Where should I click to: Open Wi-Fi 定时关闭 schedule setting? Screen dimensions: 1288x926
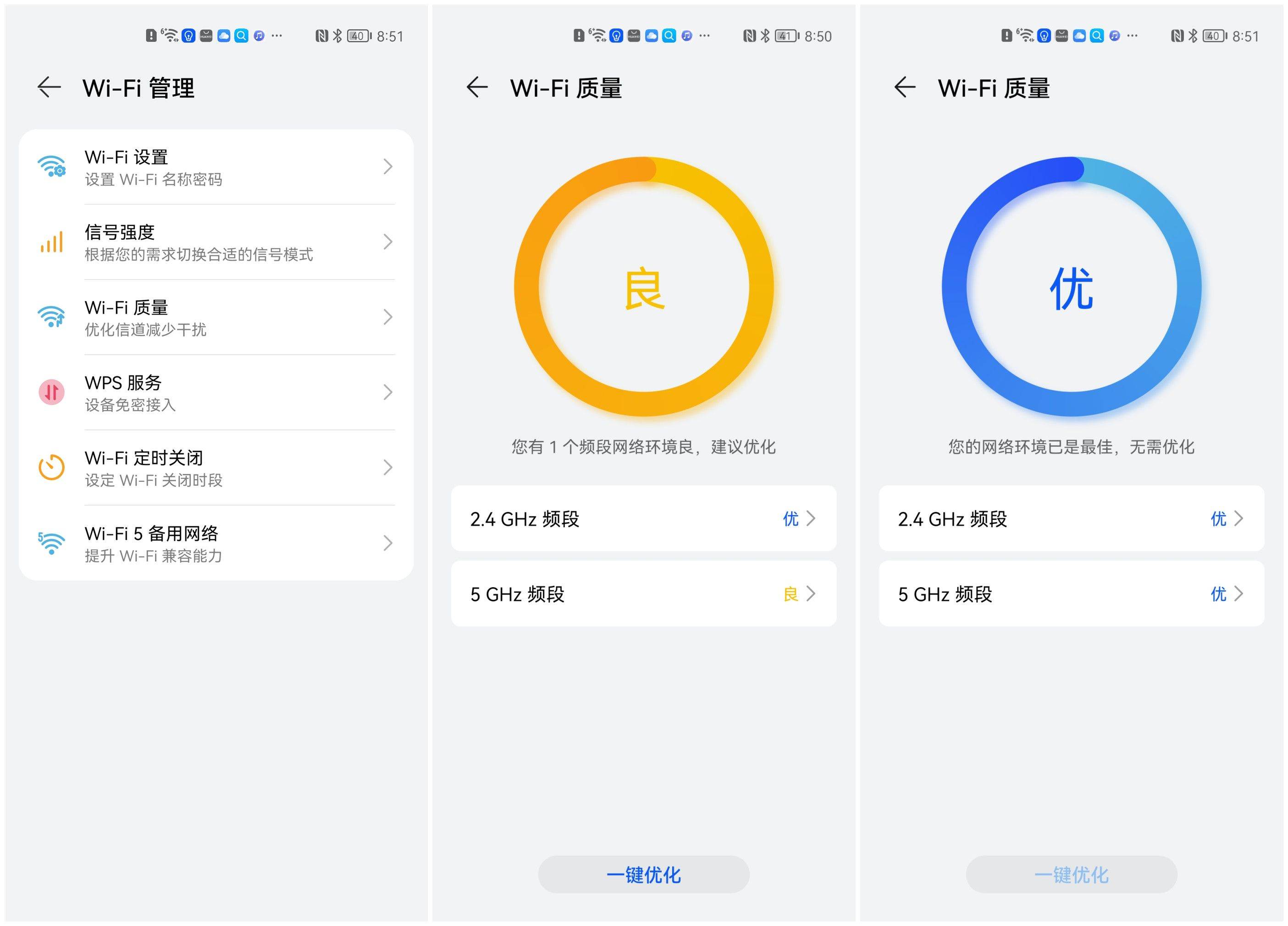(x=216, y=468)
